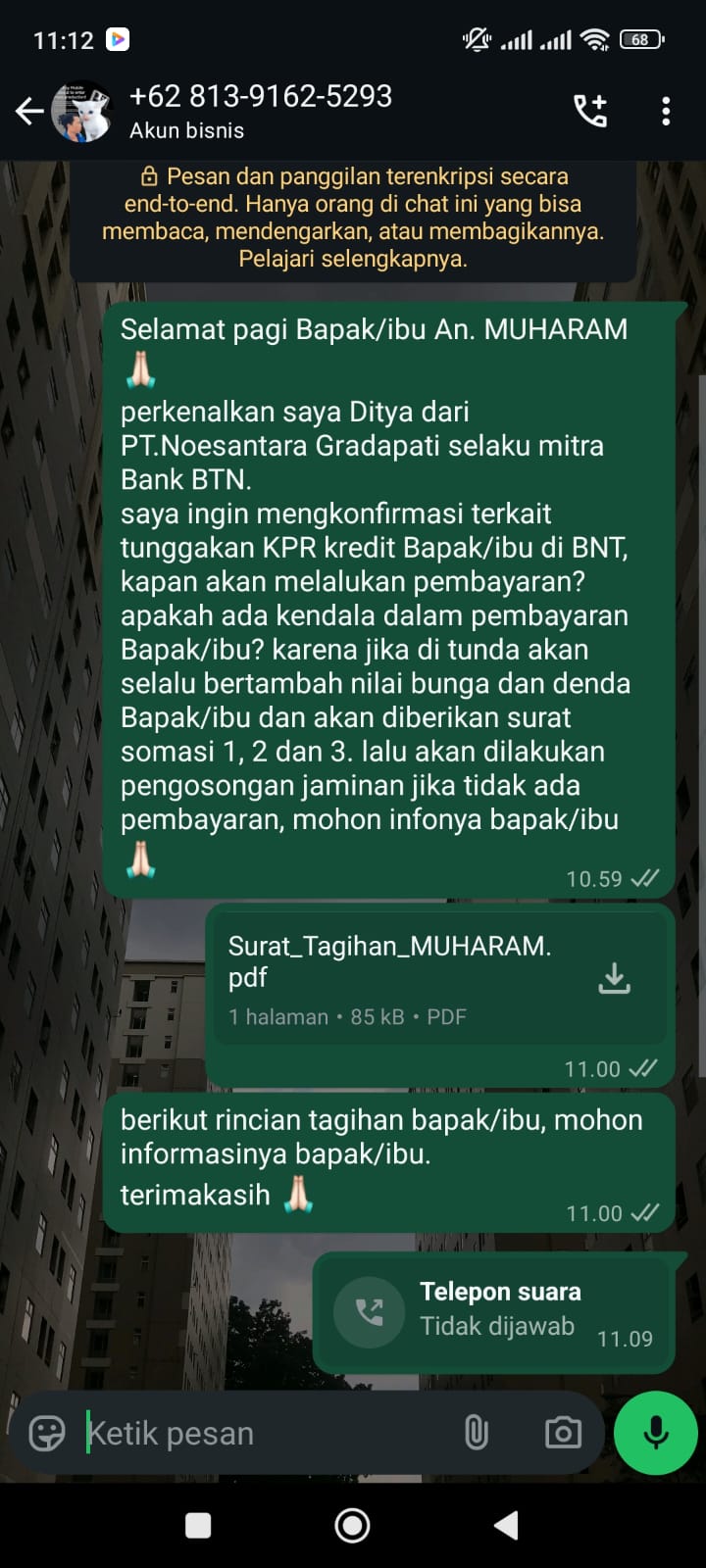Viewport: 706px width, 1568px height.
Task: Attach a file with the paperclip
Action: pyautogui.click(x=477, y=1433)
